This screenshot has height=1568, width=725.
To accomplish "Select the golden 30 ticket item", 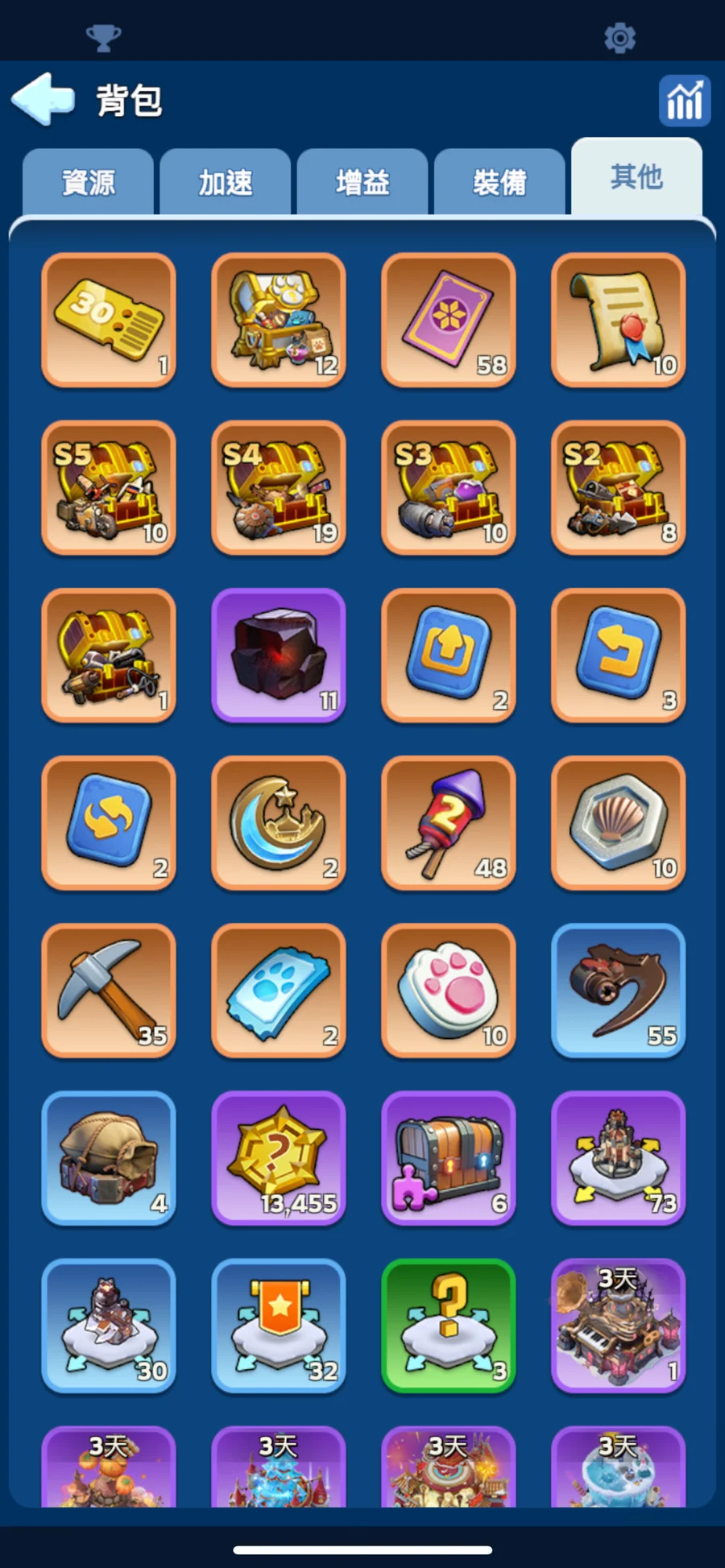I will pyautogui.click(x=109, y=320).
